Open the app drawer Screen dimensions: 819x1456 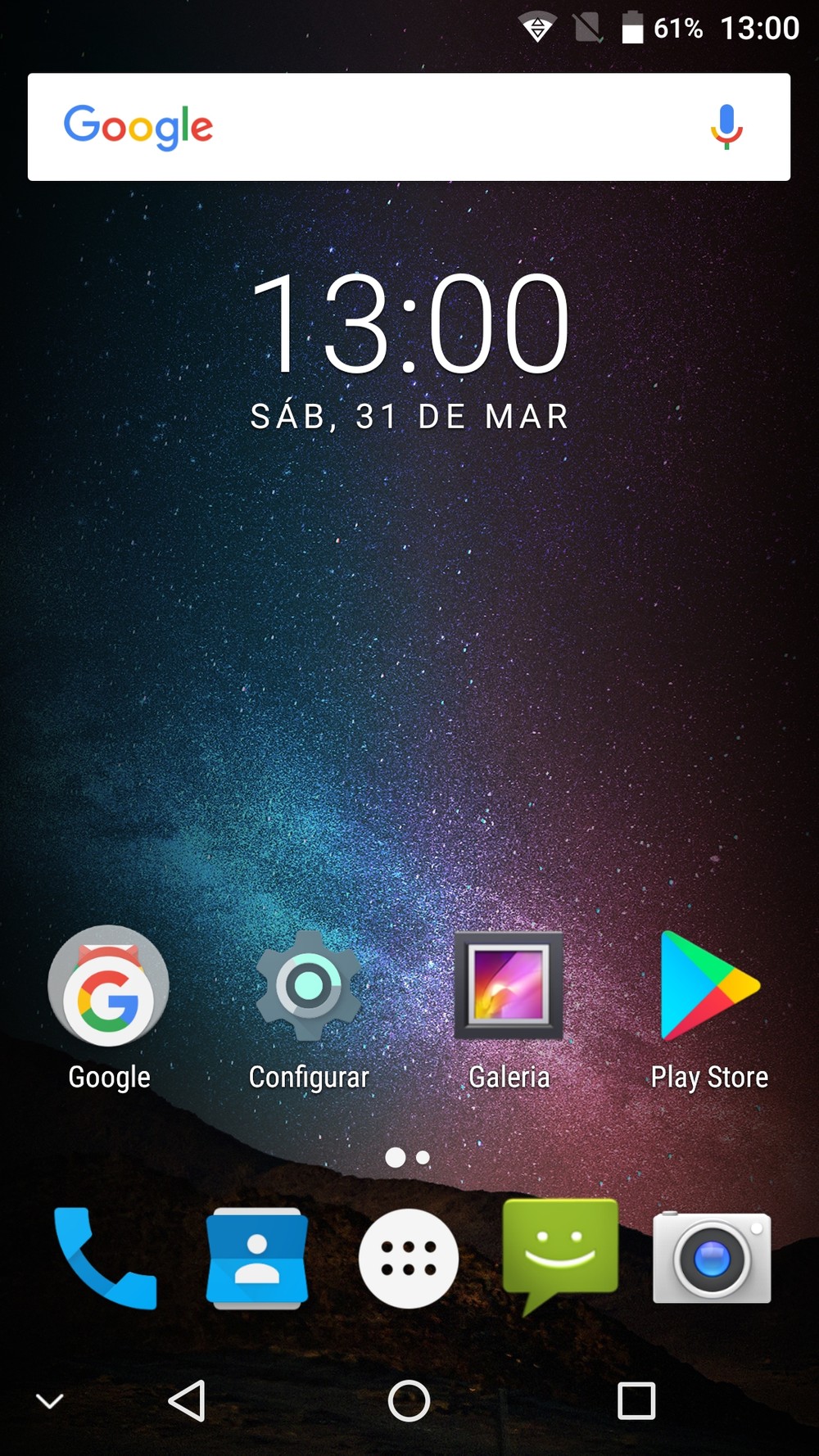pyautogui.click(x=409, y=1259)
